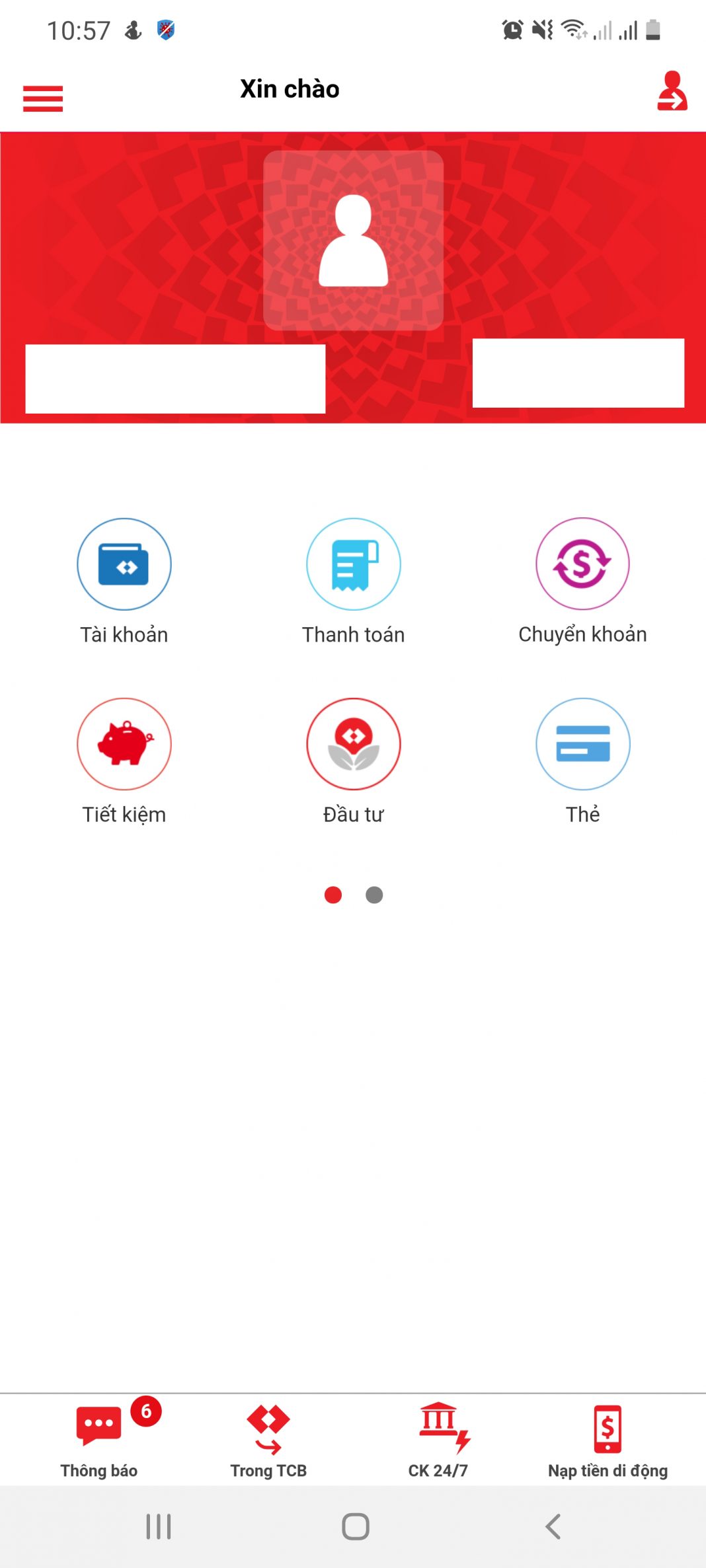Image resolution: width=706 pixels, height=1568 pixels.
Task: Select Thẻ cards option
Action: tap(582, 744)
